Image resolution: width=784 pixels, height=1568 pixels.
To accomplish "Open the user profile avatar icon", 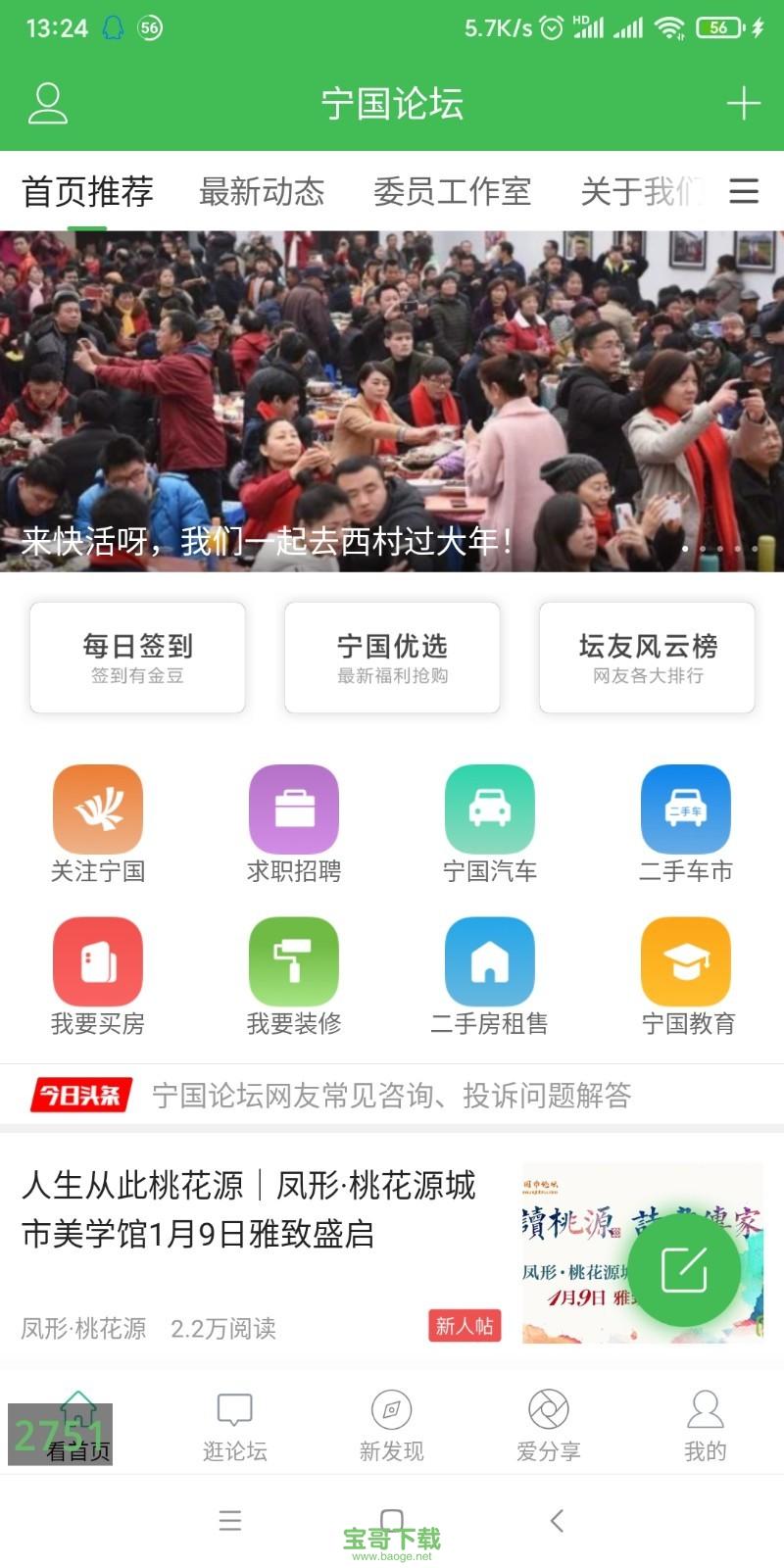I will pyautogui.click(x=47, y=103).
